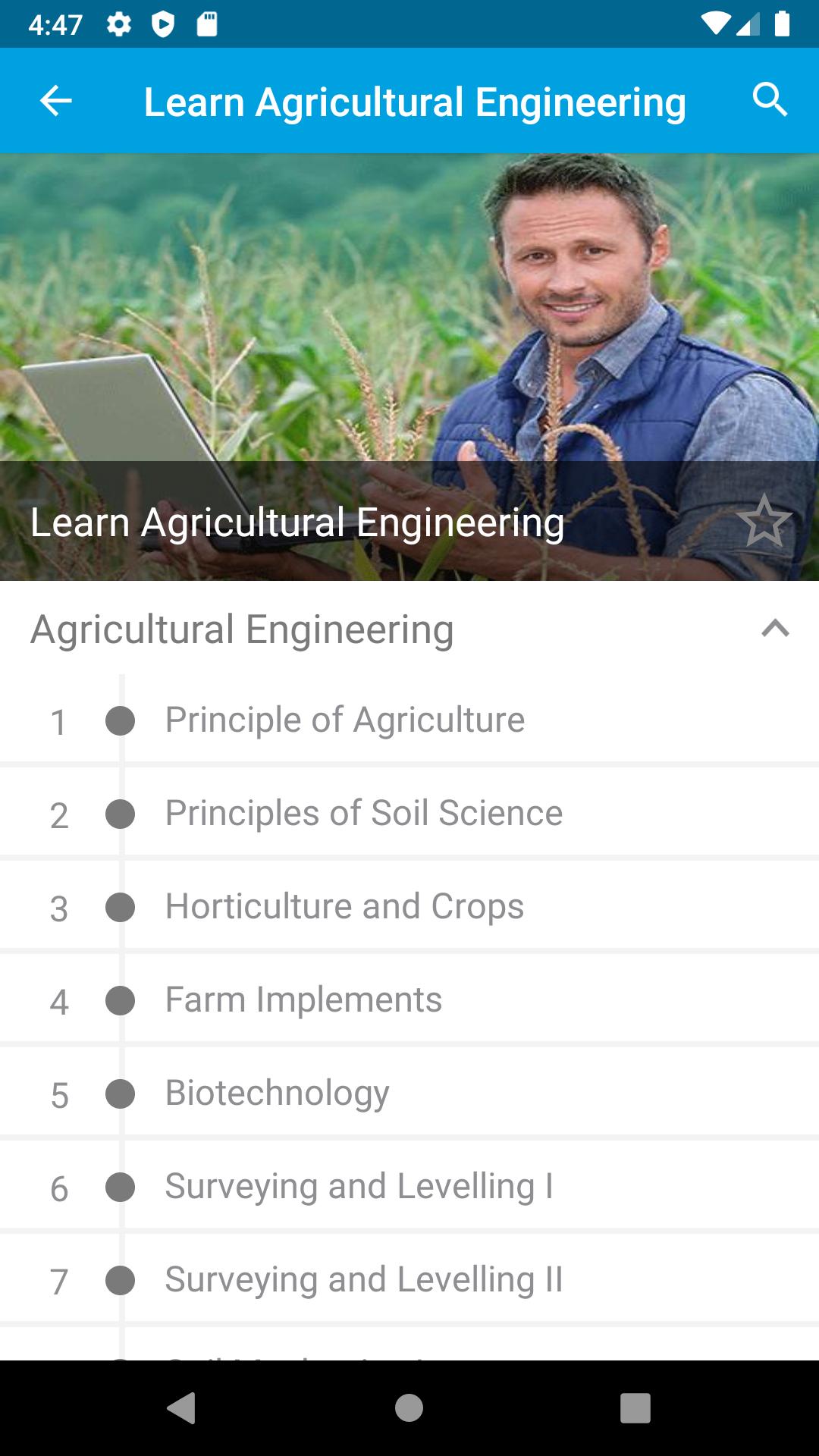Tap the signal strength indicator
Screen dimensions: 819x1456
coord(747,23)
